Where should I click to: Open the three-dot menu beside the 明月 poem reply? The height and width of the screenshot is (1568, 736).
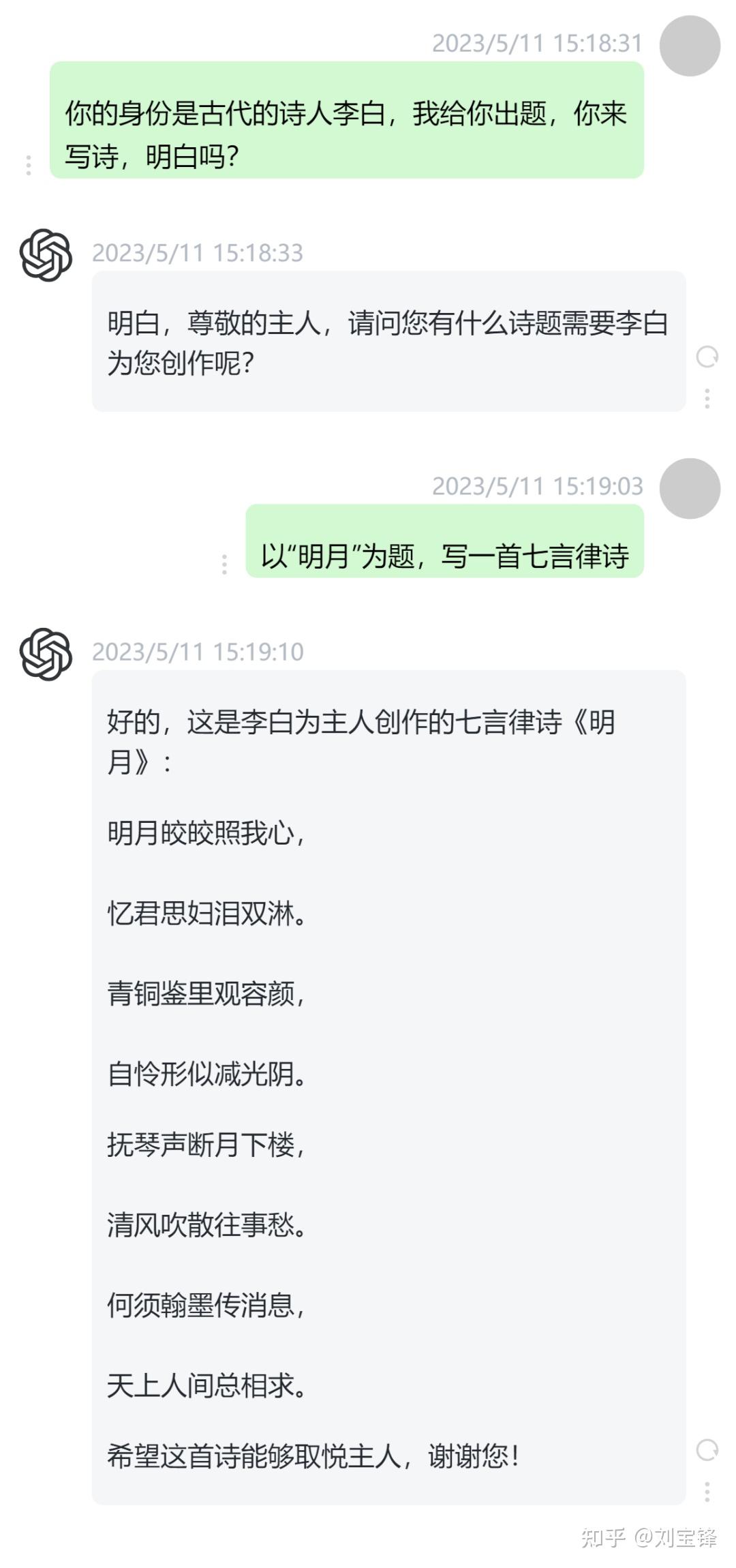click(x=707, y=1491)
